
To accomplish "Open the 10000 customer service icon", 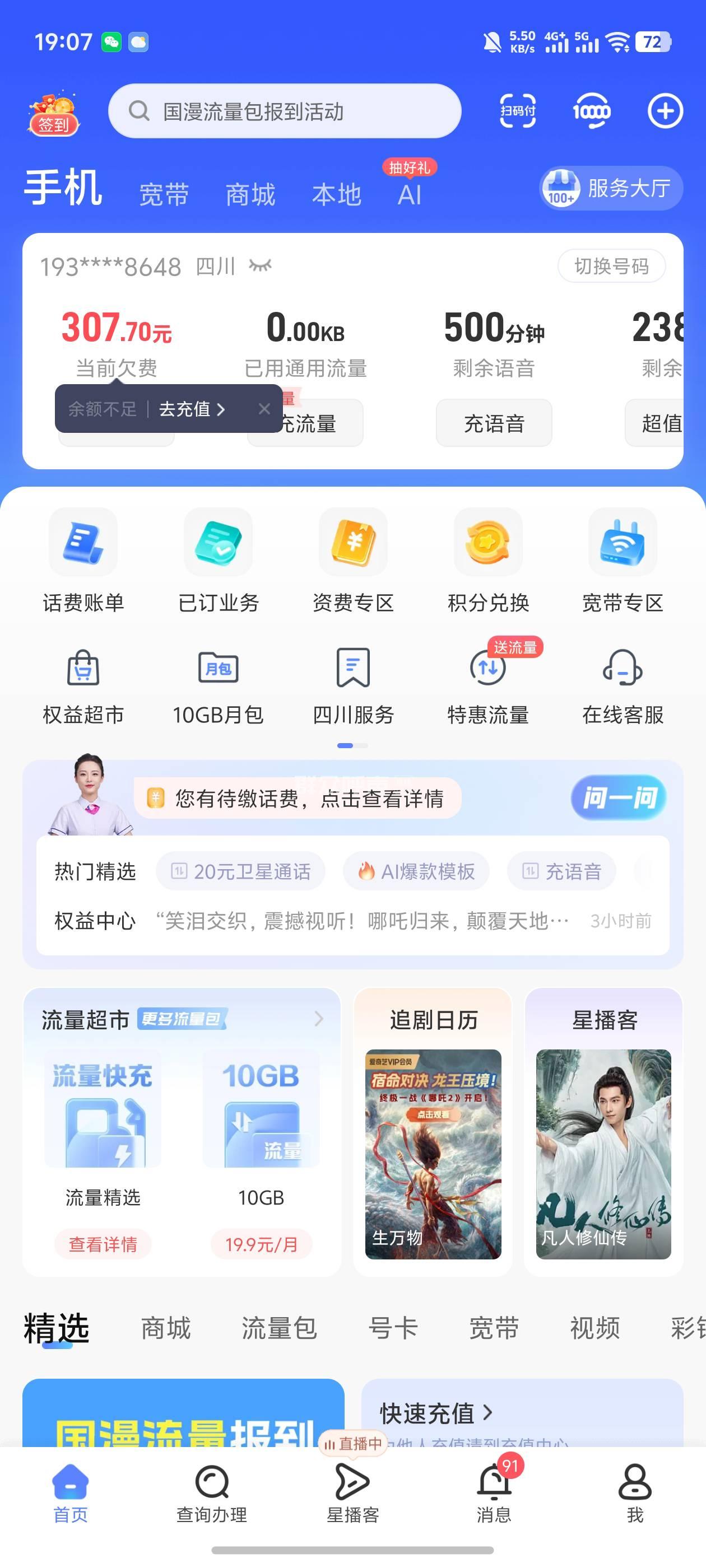I will click(591, 111).
